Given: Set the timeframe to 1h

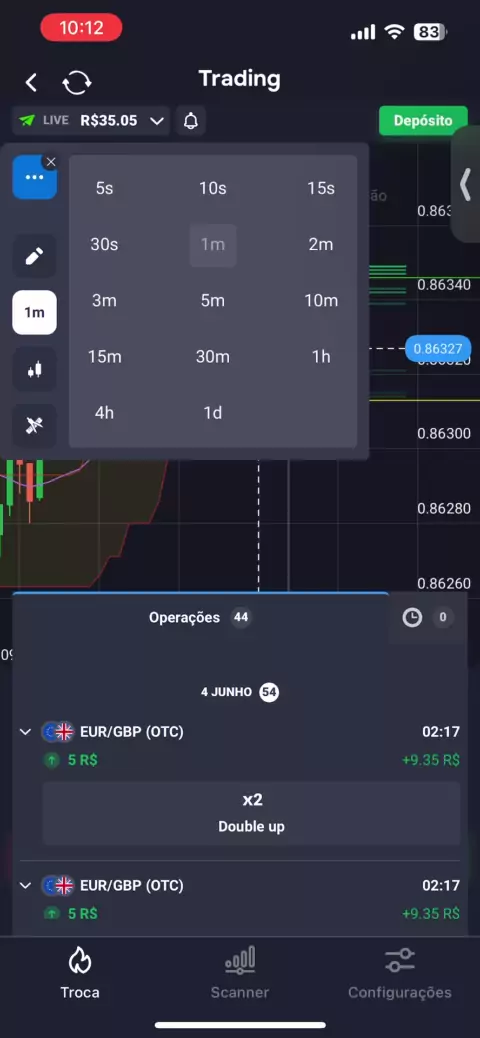Looking at the screenshot, I should pyautogui.click(x=321, y=357).
